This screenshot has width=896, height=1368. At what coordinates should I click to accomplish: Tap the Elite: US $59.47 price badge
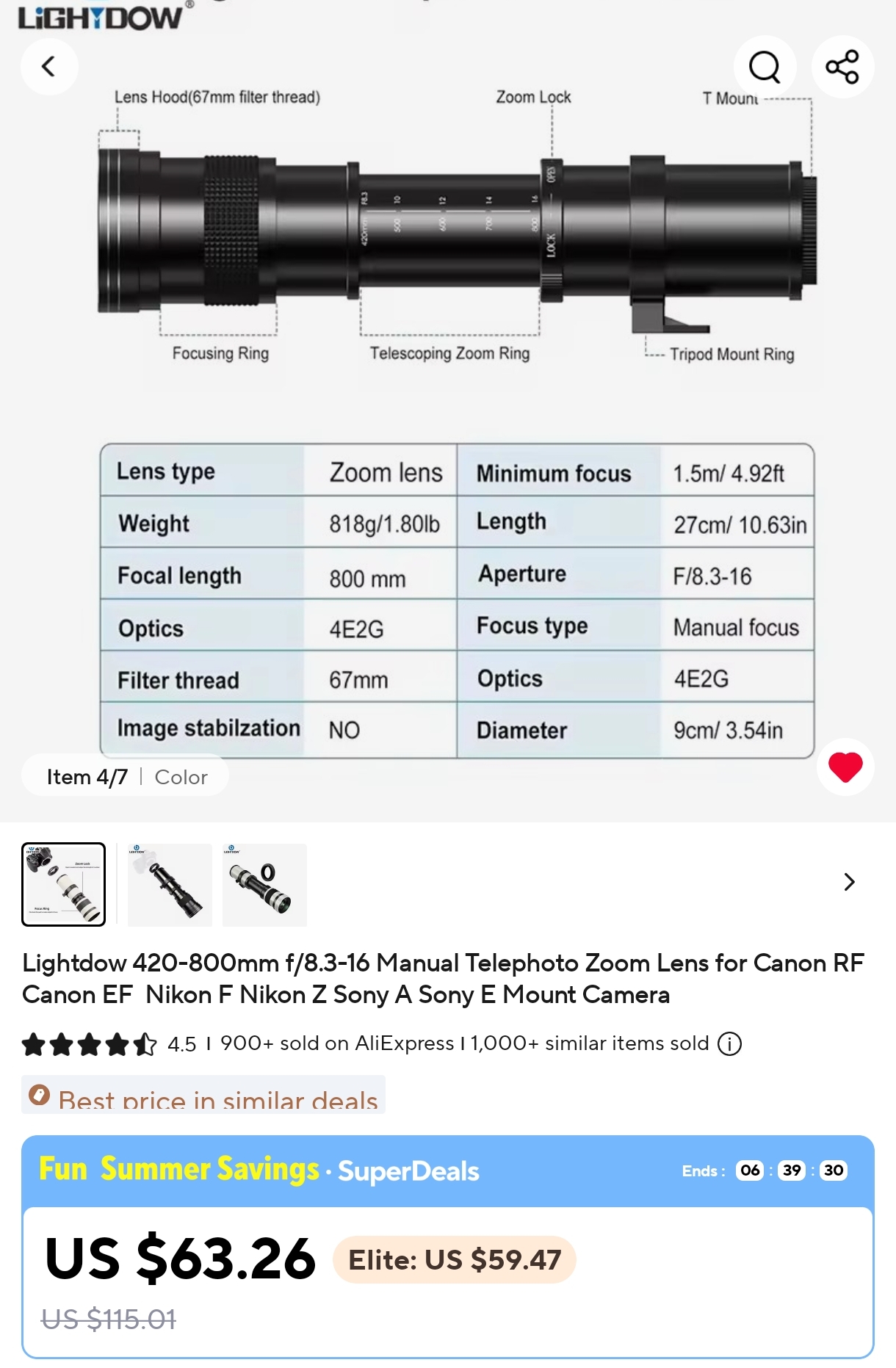coord(455,1259)
